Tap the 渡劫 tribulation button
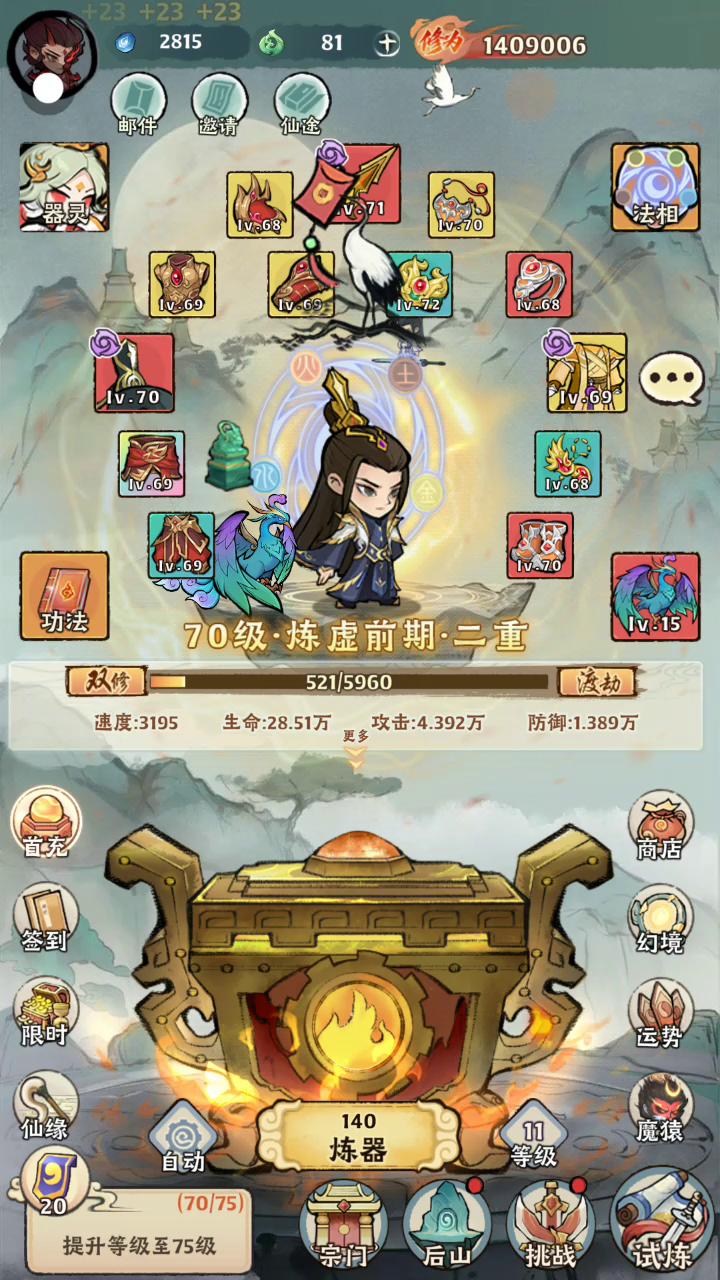This screenshot has height=1280, width=720. [x=598, y=682]
